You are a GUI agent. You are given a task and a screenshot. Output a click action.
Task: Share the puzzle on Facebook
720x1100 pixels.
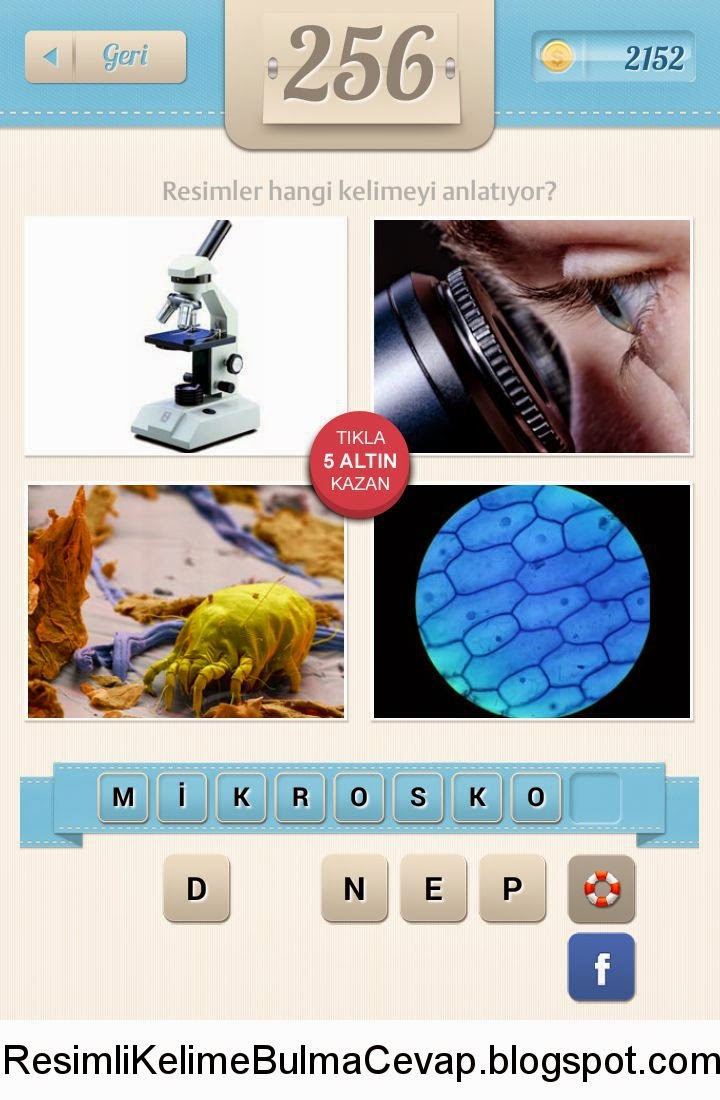tap(601, 967)
